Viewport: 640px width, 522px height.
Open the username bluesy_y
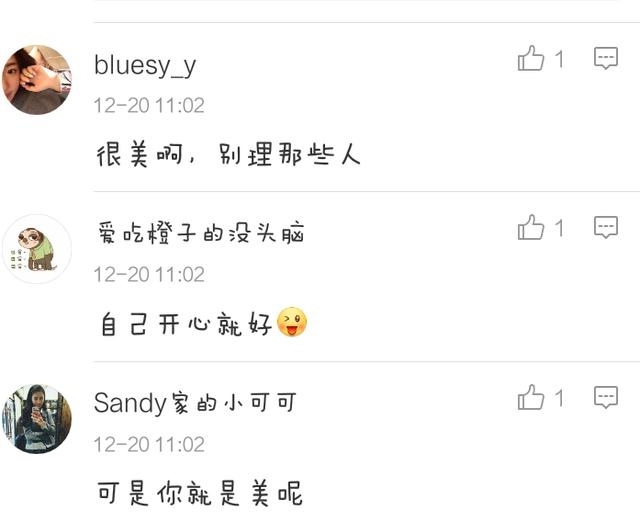(x=145, y=66)
